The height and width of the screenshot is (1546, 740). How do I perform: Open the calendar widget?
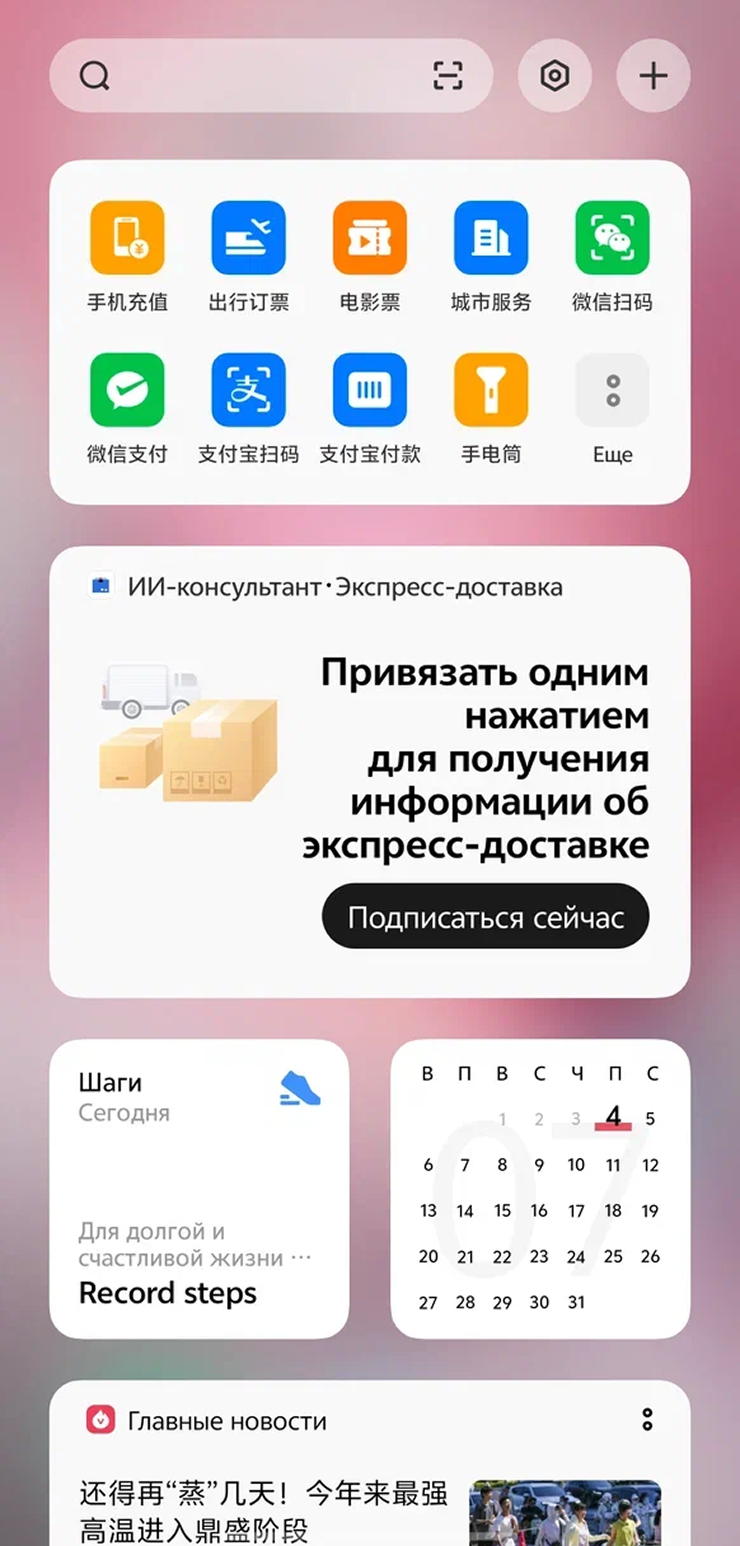[540, 1188]
